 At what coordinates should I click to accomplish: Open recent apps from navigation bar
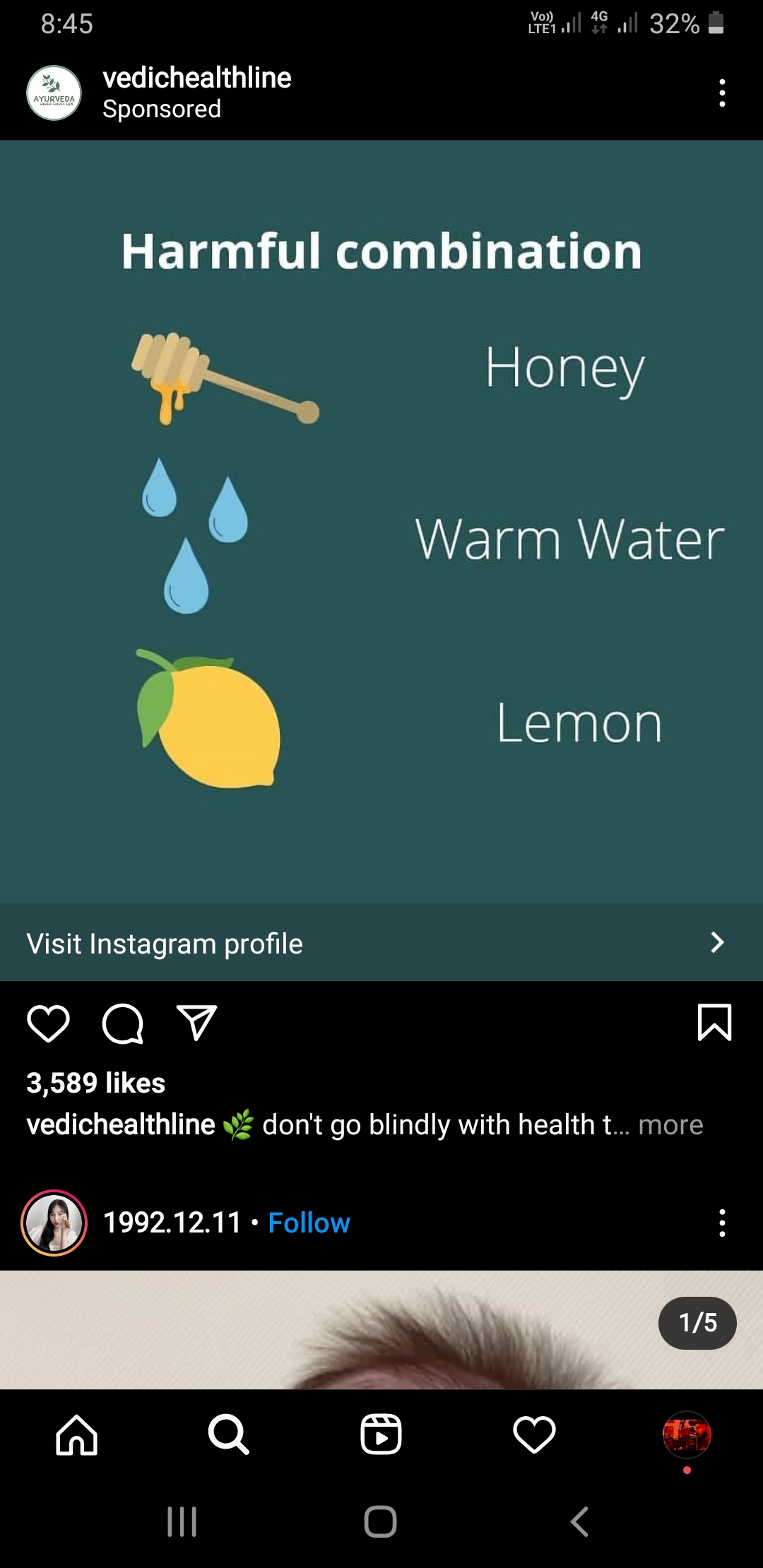tap(182, 1521)
